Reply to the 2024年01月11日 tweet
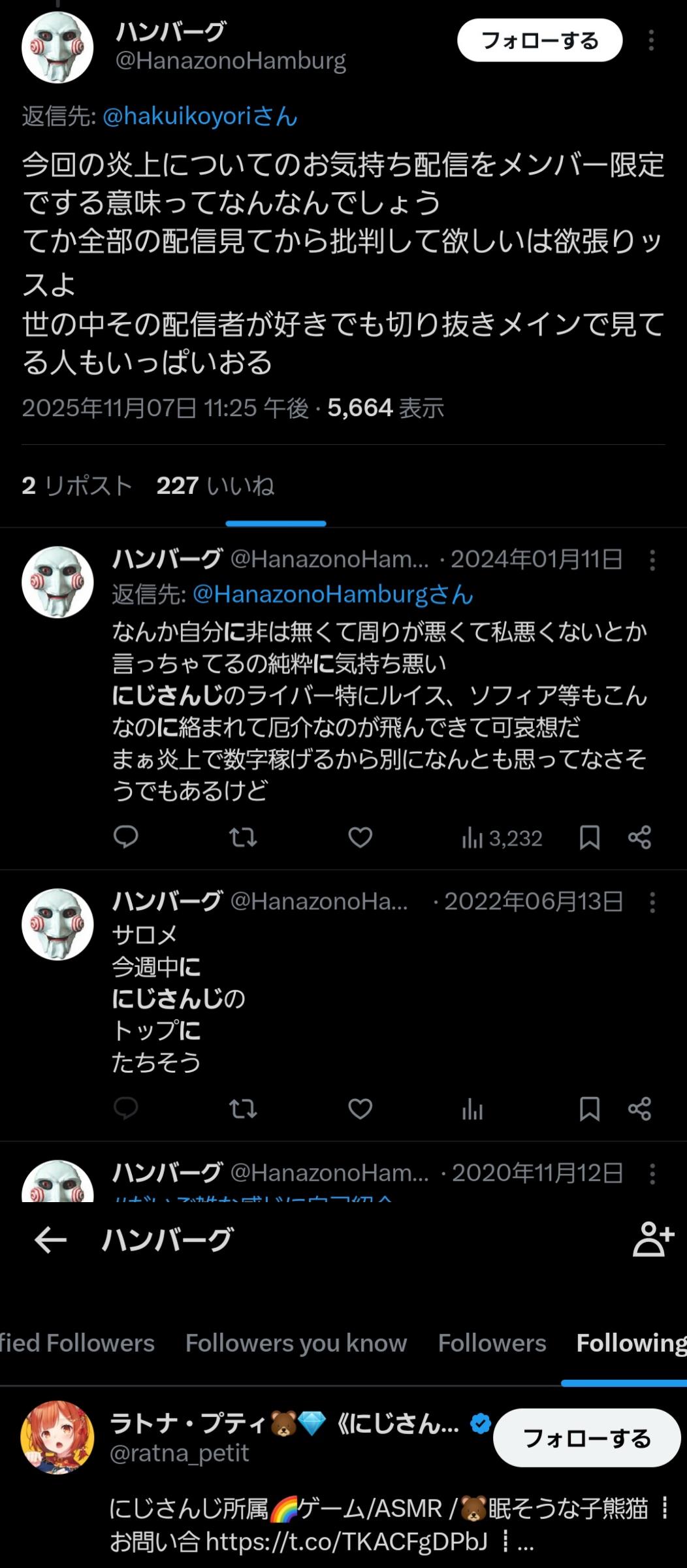 tap(126, 837)
